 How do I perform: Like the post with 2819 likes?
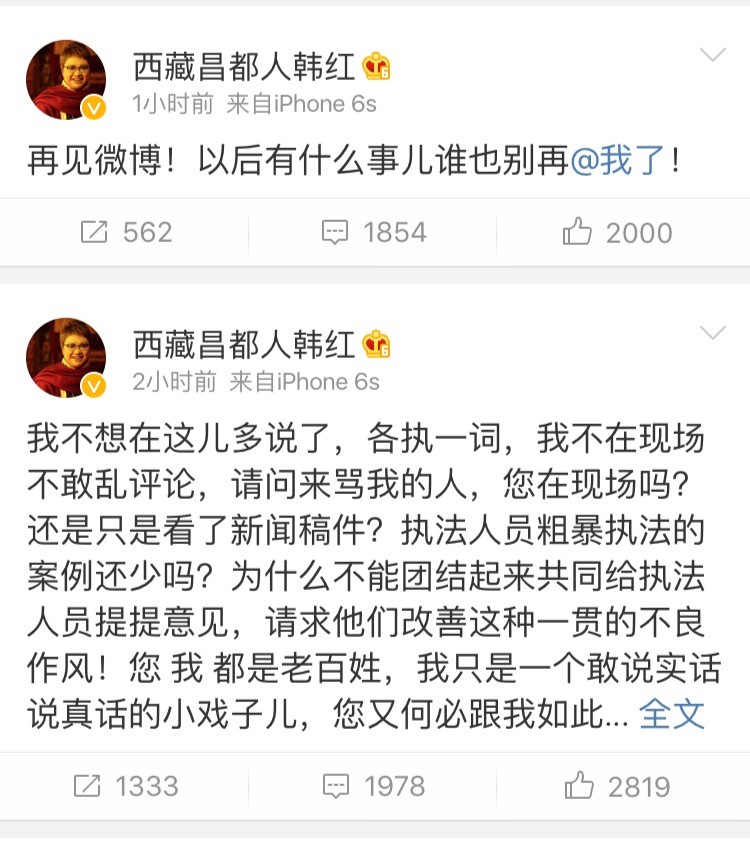pos(617,786)
